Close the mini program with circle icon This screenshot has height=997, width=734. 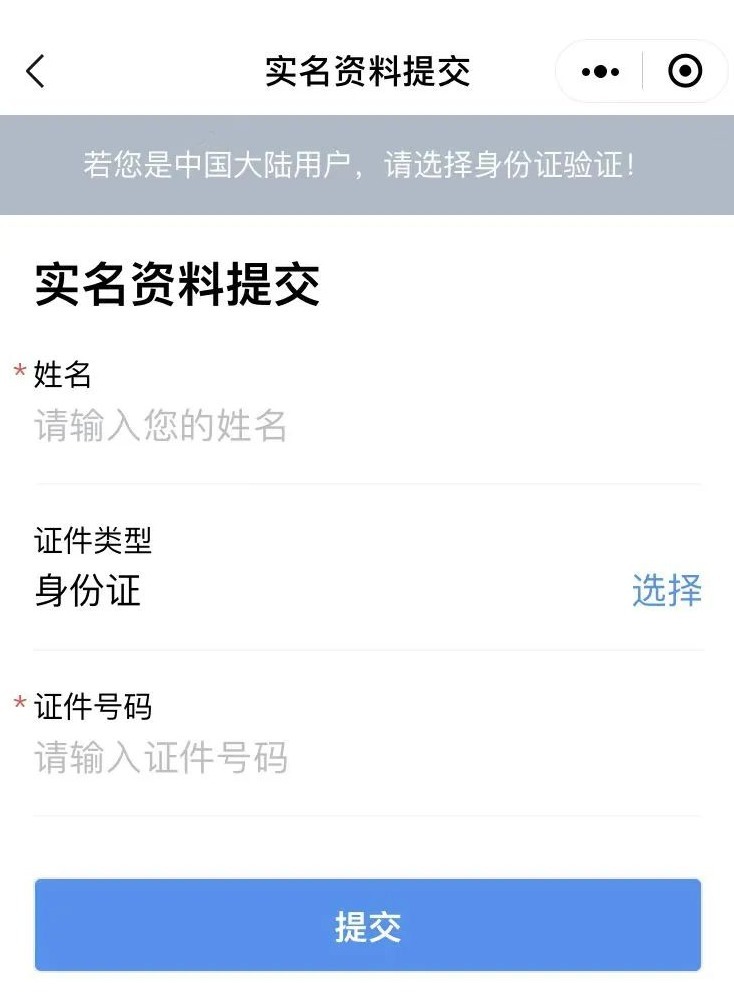pyautogui.click(x=685, y=71)
